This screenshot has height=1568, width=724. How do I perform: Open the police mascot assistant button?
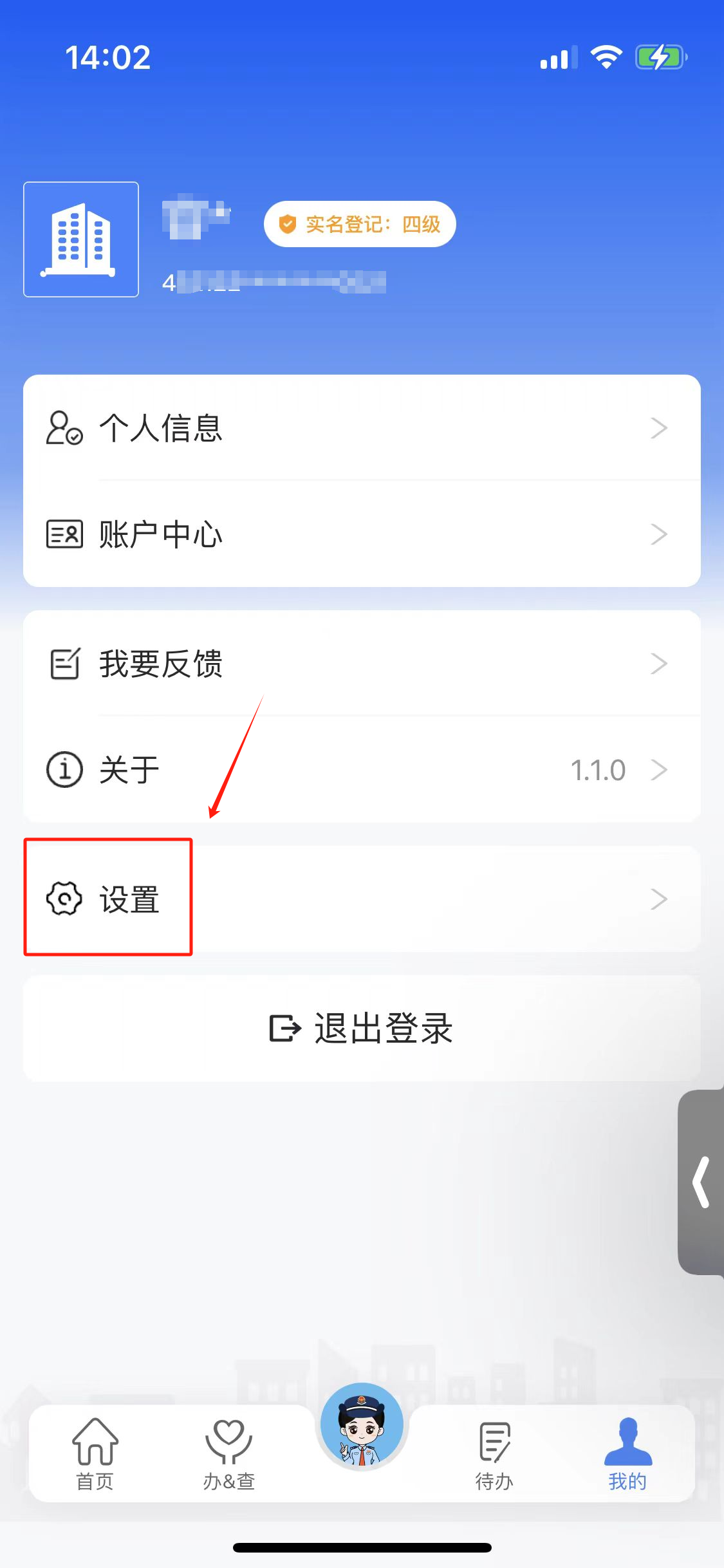pyautogui.click(x=362, y=1425)
